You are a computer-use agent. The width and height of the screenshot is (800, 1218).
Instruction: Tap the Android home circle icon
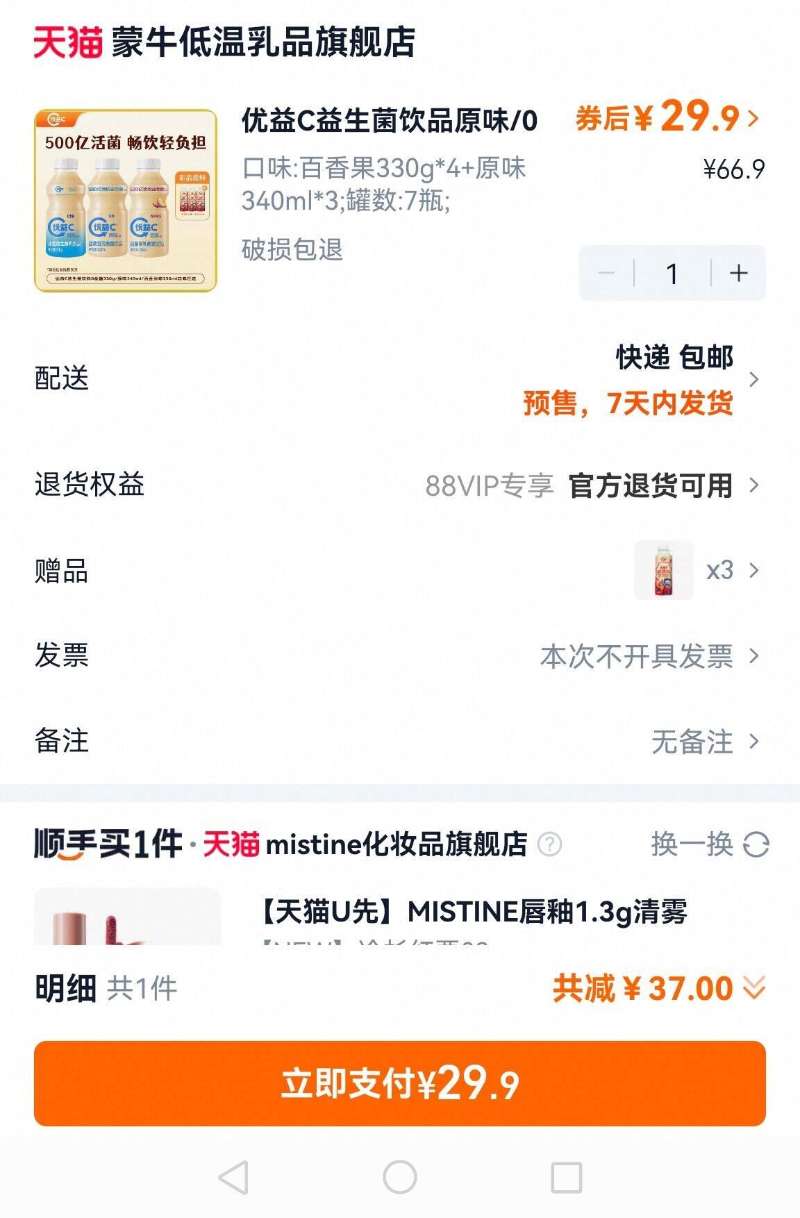coord(400,1178)
